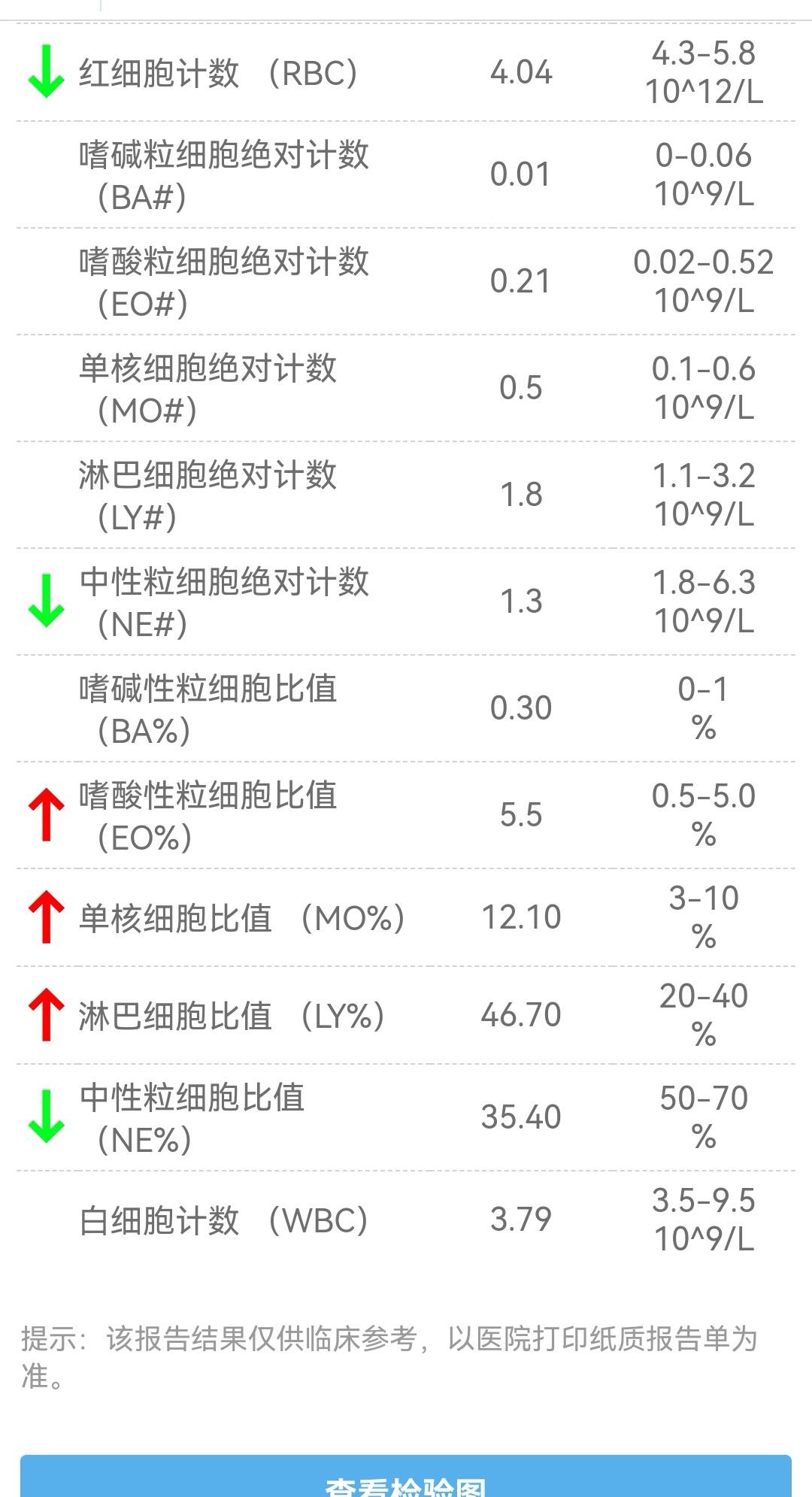Image resolution: width=812 pixels, height=1497 pixels.
Task: Click the green down arrow beside NE#
Action: click(45, 602)
